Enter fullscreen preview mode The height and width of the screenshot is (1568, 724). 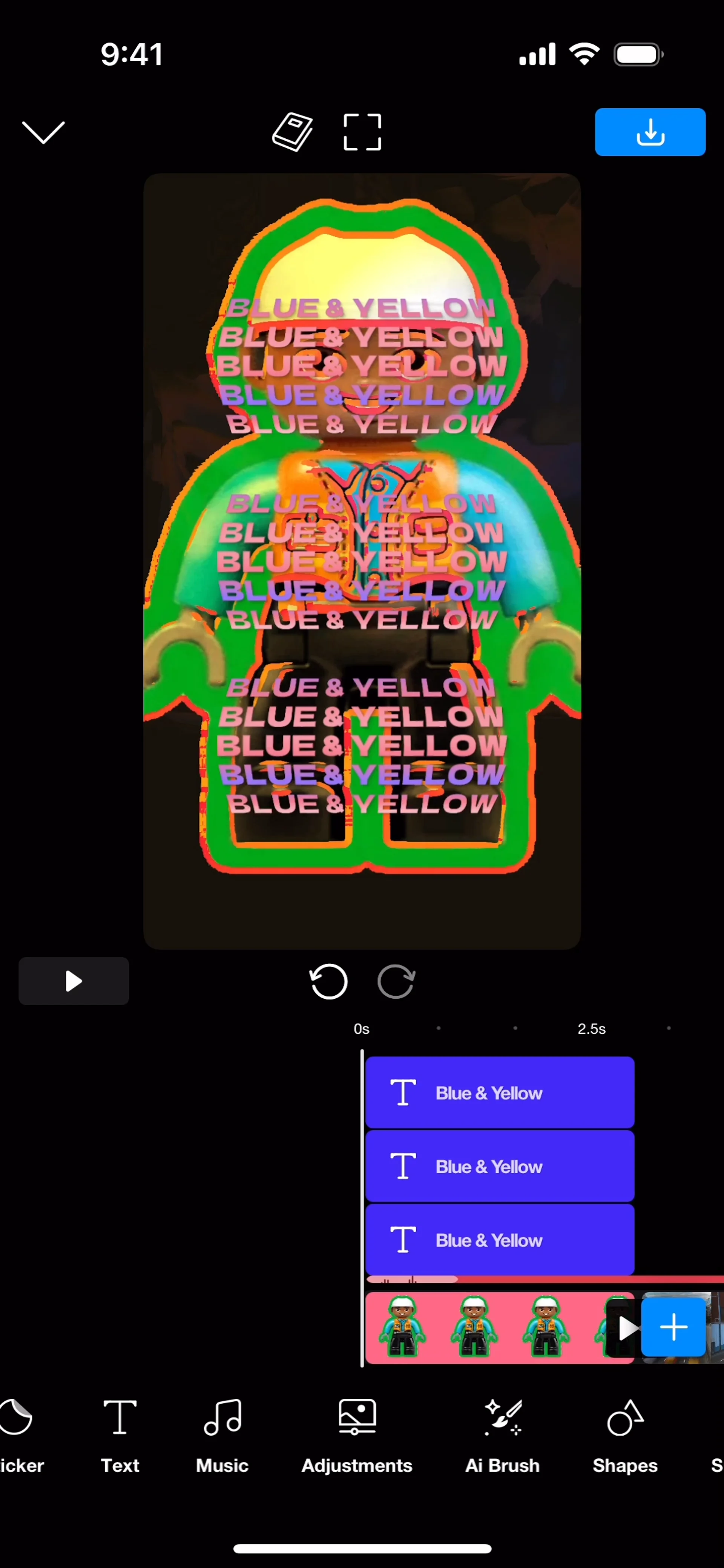pos(362,132)
